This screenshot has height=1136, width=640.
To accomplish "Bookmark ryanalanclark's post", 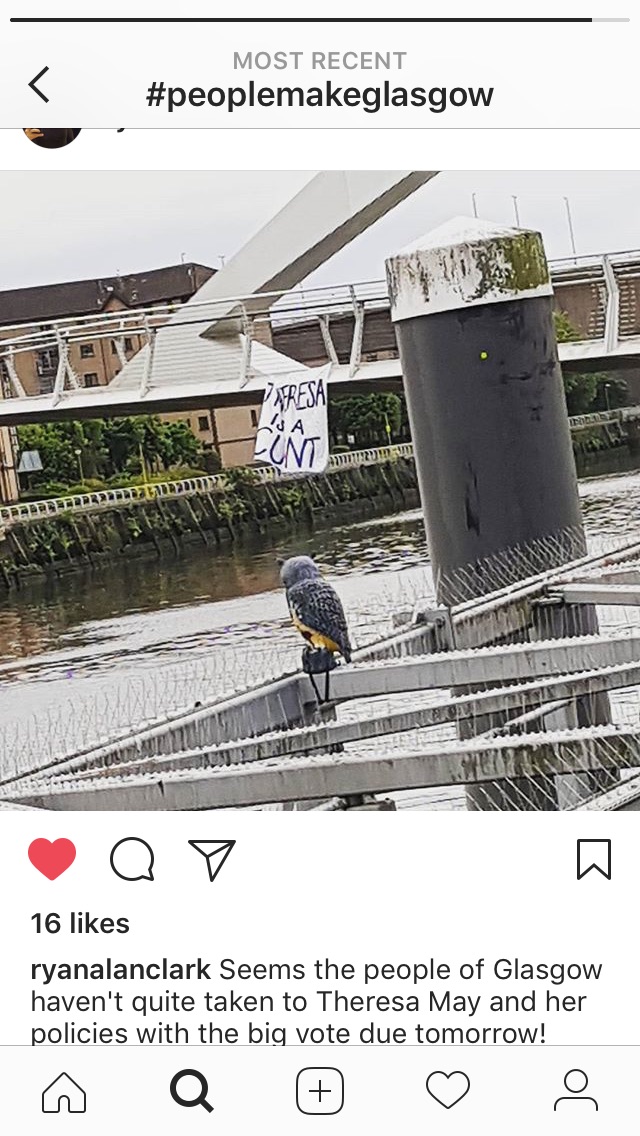I will click(x=593, y=859).
